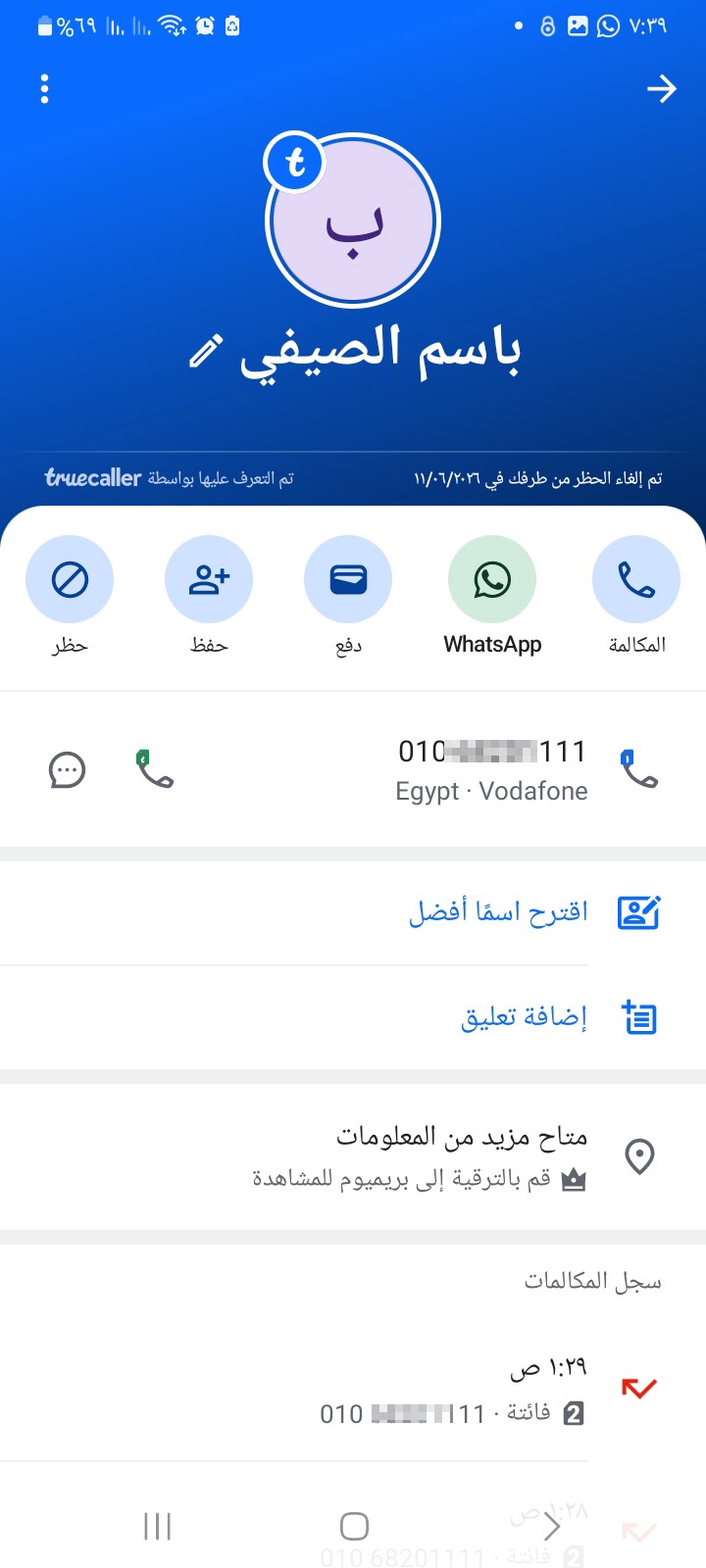
Task: Edit the name باسم الصيفي with pencil icon
Action: click(x=206, y=351)
